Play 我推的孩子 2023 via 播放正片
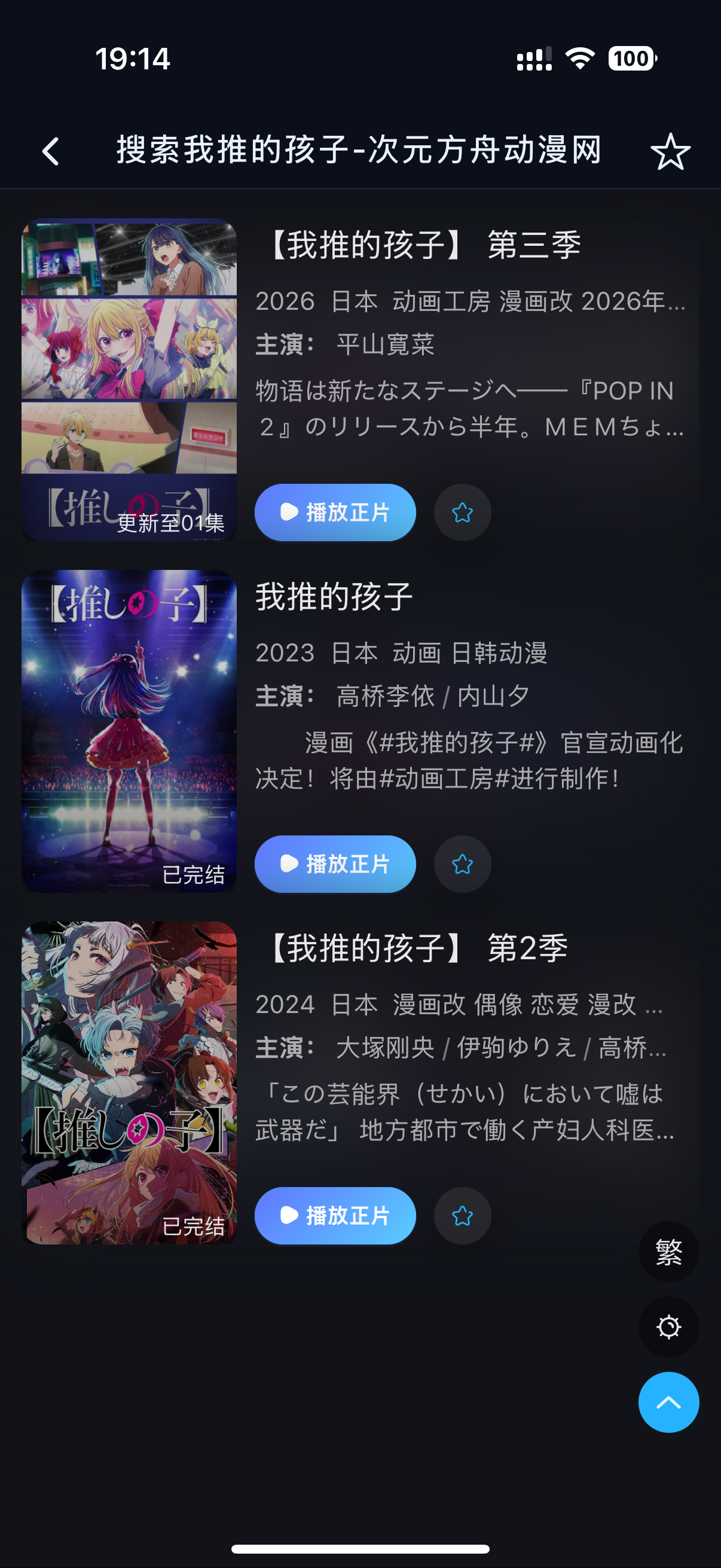721x1568 pixels. click(x=335, y=864)
